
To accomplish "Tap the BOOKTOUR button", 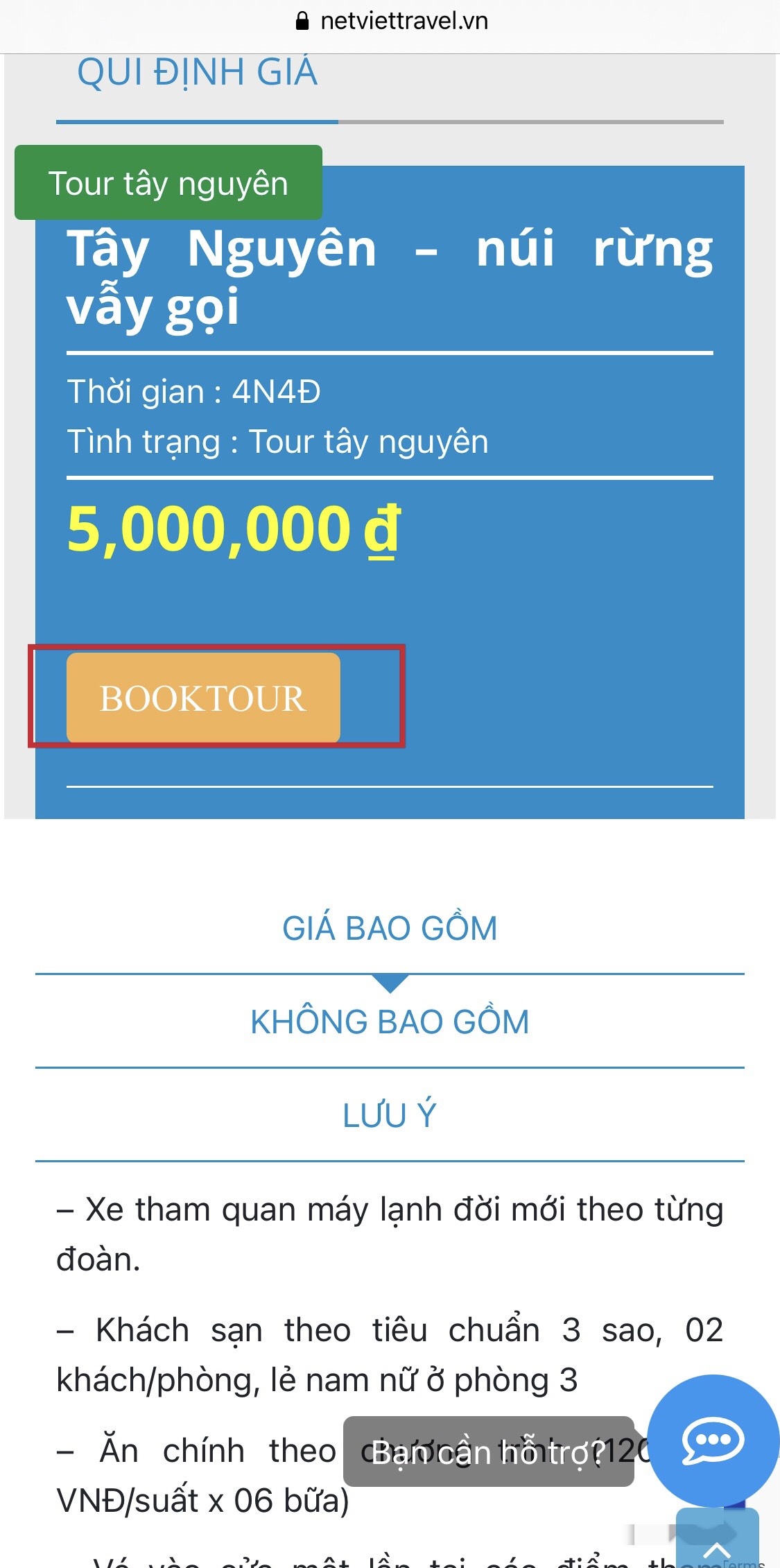I will [203, 698].
